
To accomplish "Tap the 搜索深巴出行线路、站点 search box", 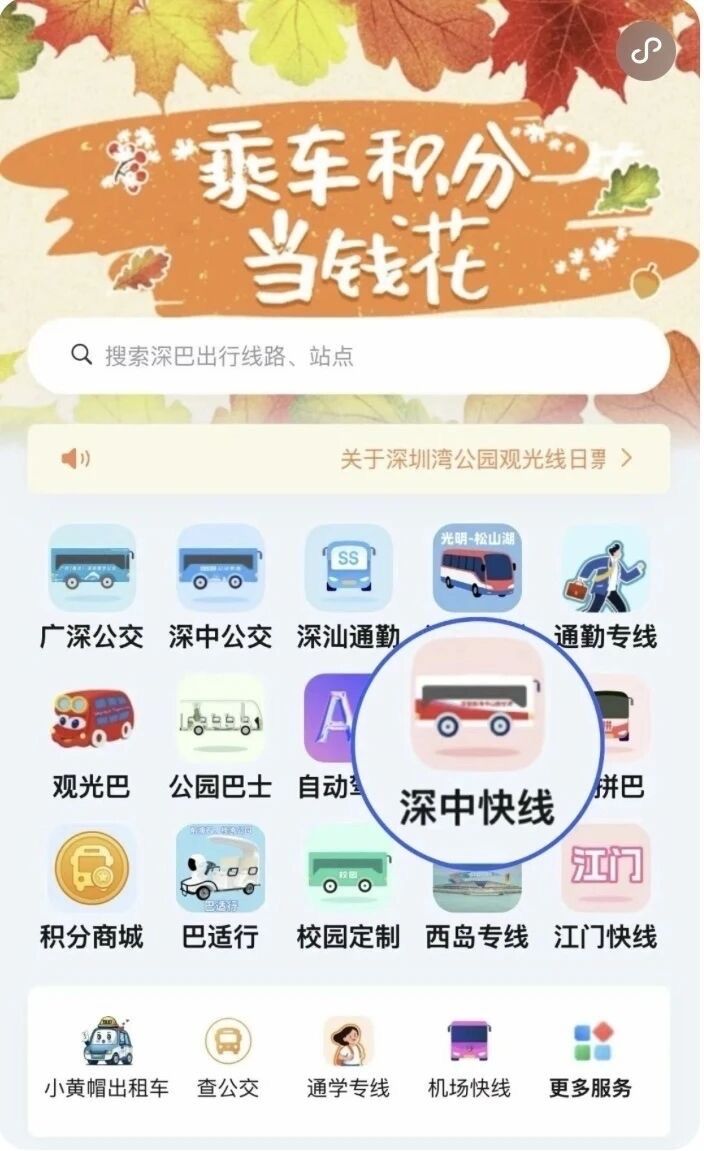I will point(348,356).
